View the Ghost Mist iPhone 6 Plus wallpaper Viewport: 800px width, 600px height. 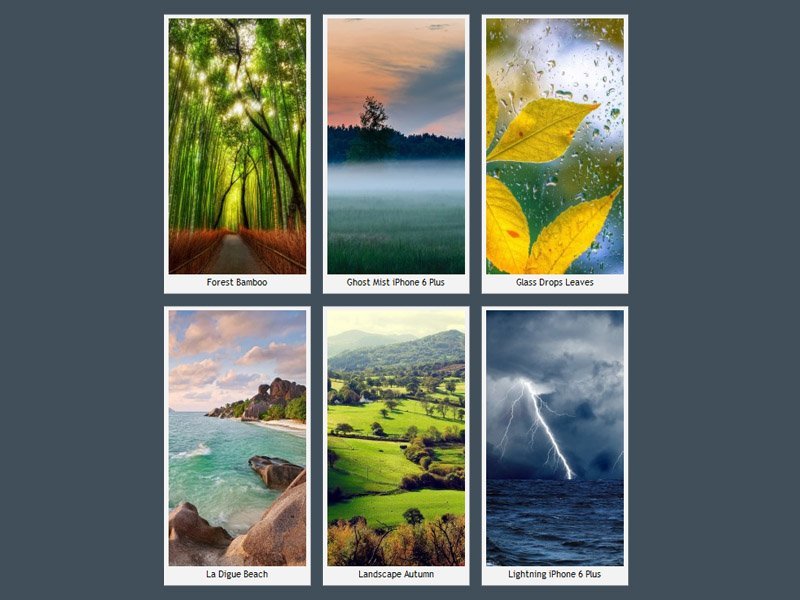coord(396,146)
